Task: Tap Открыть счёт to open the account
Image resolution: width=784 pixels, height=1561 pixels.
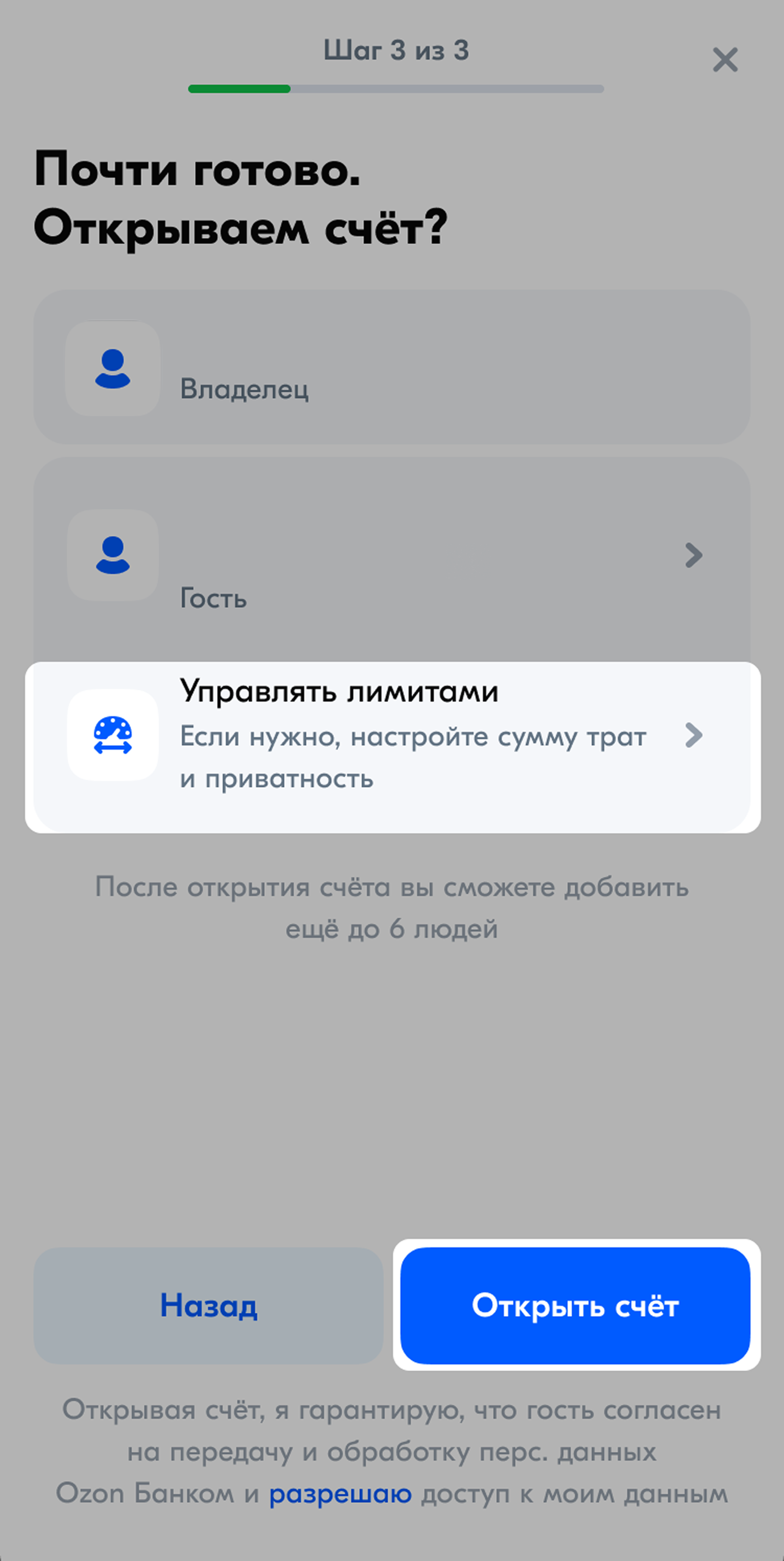Action: tap(575, 1305)
